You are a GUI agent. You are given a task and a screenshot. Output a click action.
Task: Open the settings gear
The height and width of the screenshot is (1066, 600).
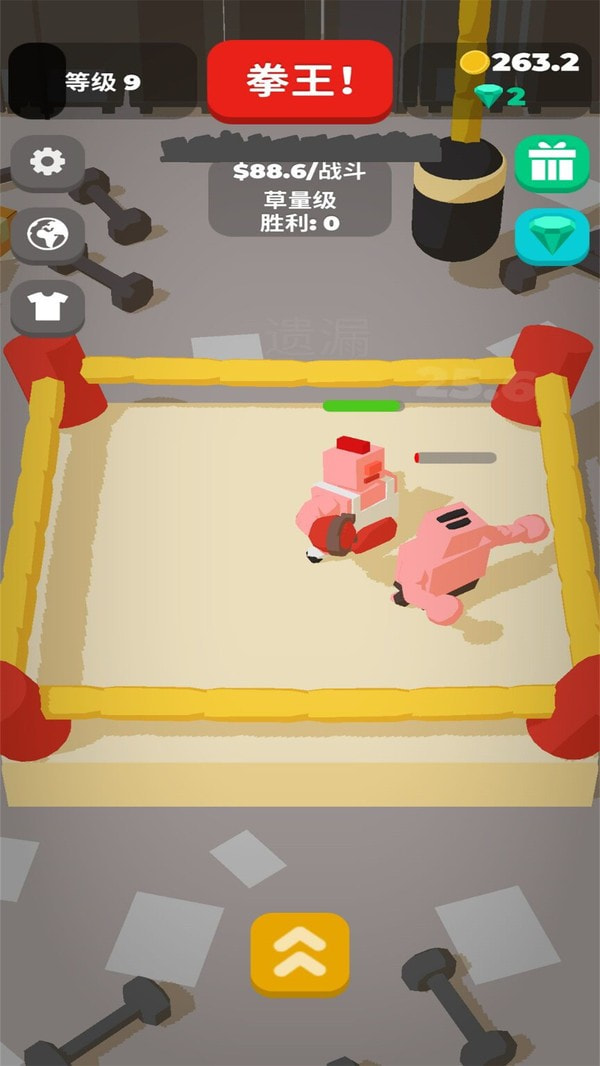[47, 163]
